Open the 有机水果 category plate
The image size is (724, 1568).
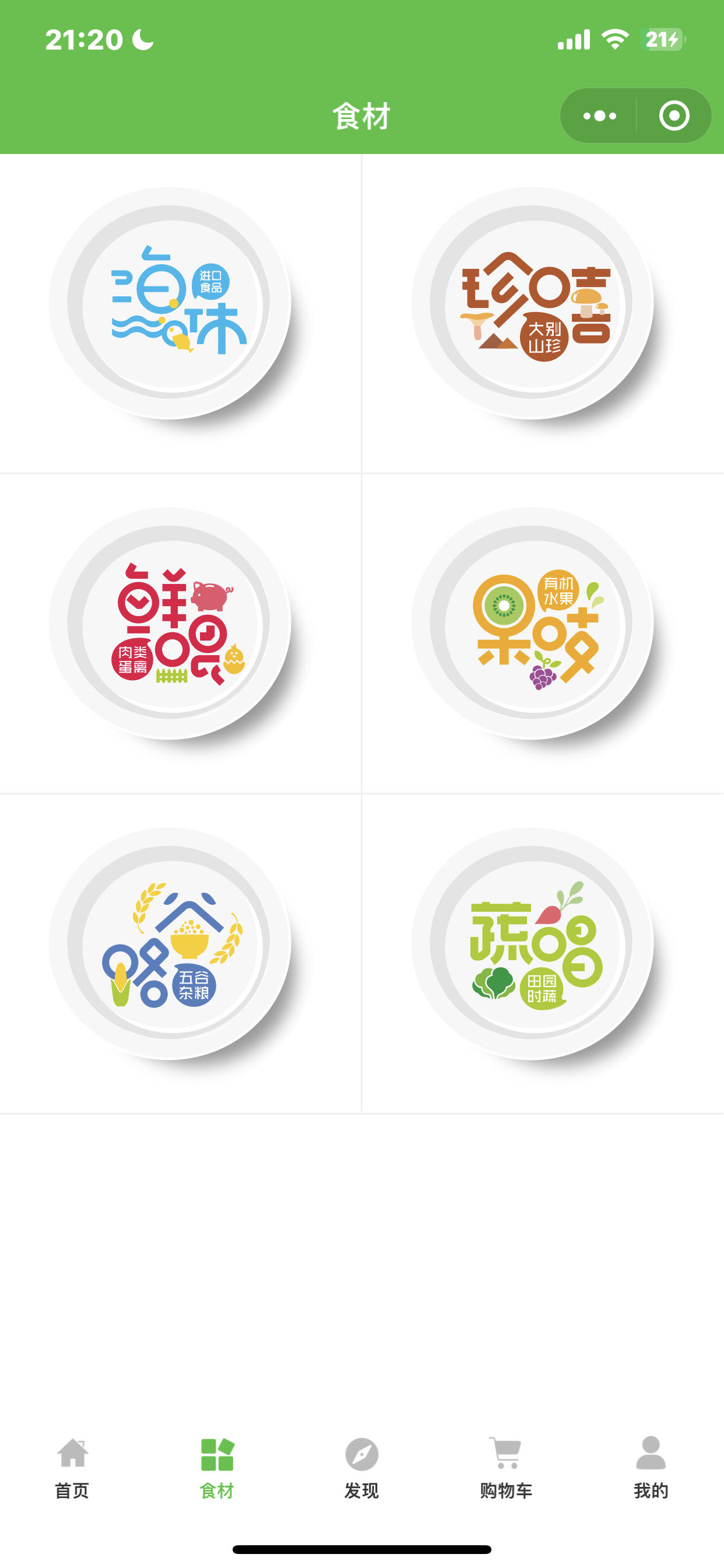point(532,622)
